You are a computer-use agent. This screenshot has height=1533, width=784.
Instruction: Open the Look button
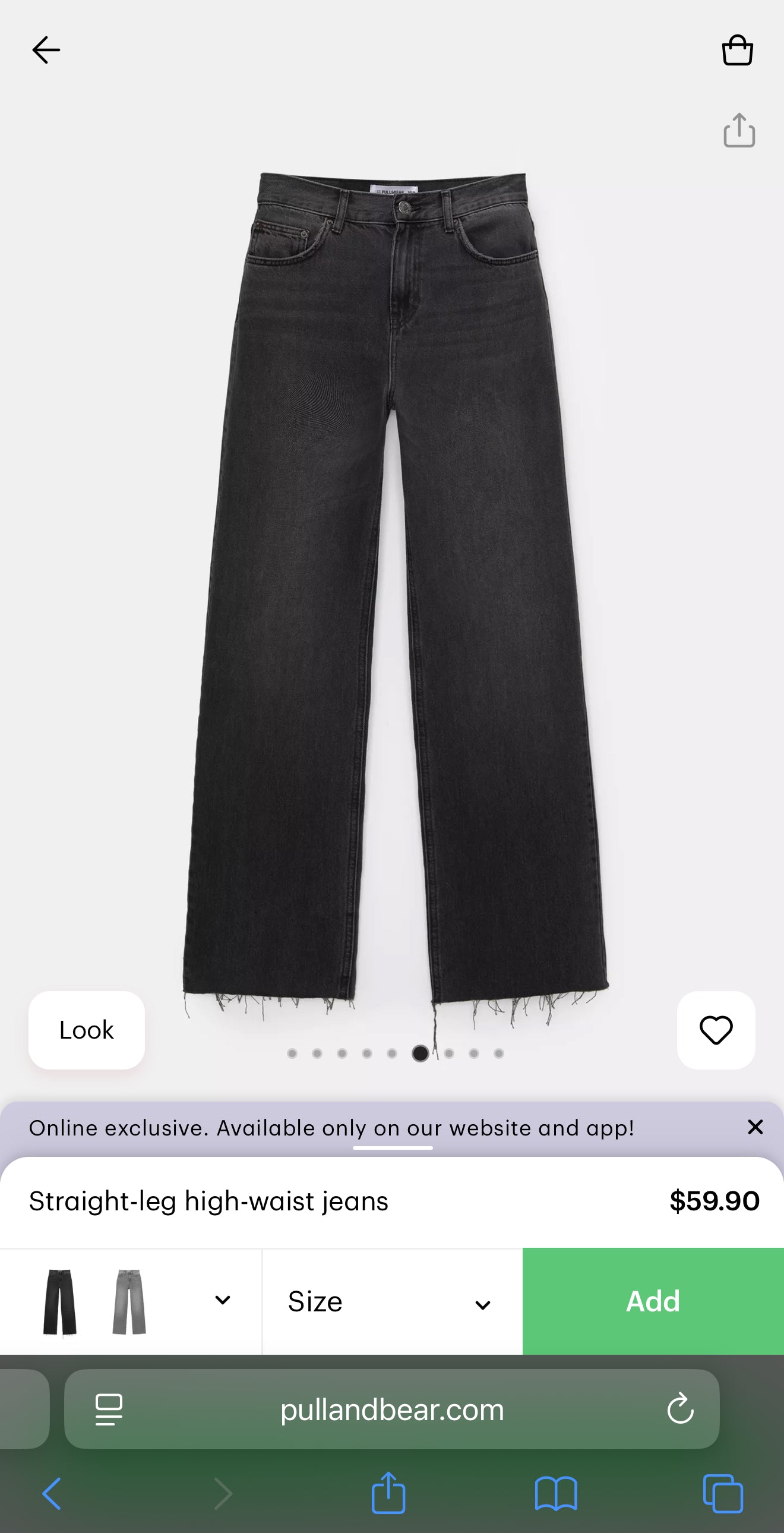point(87,1030)
